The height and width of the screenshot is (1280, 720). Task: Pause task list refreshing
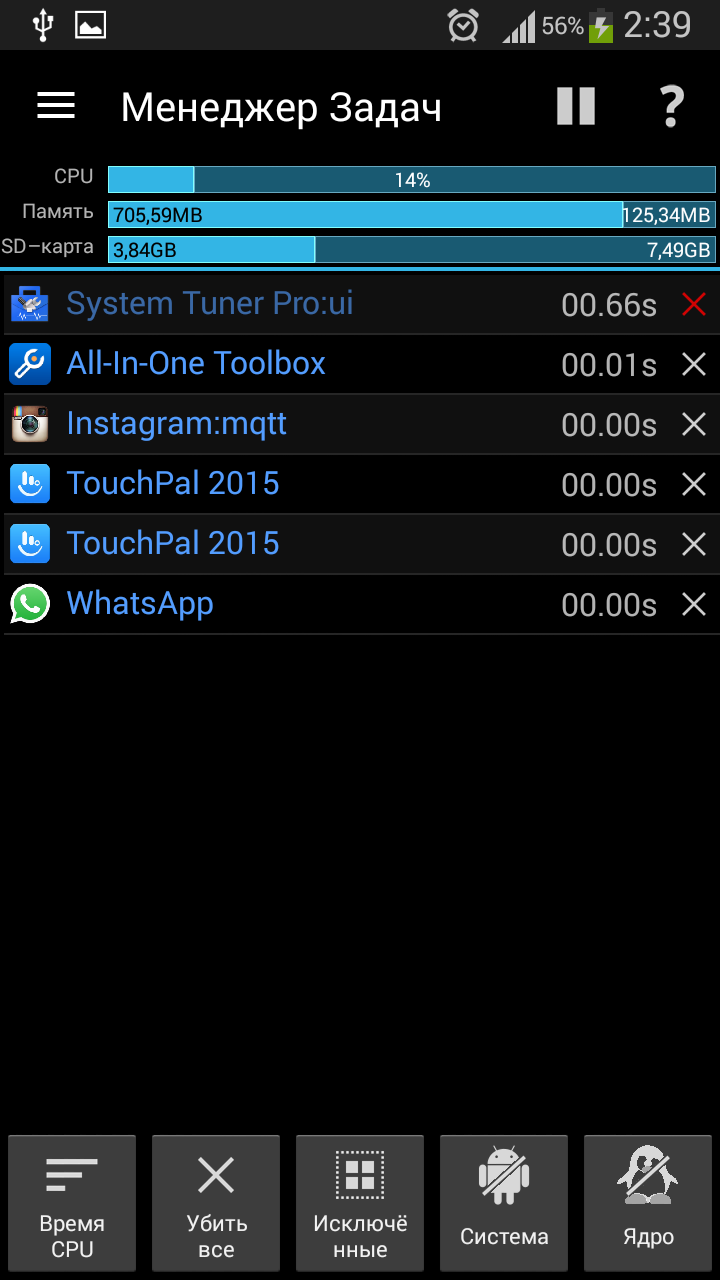coord(576,106)
